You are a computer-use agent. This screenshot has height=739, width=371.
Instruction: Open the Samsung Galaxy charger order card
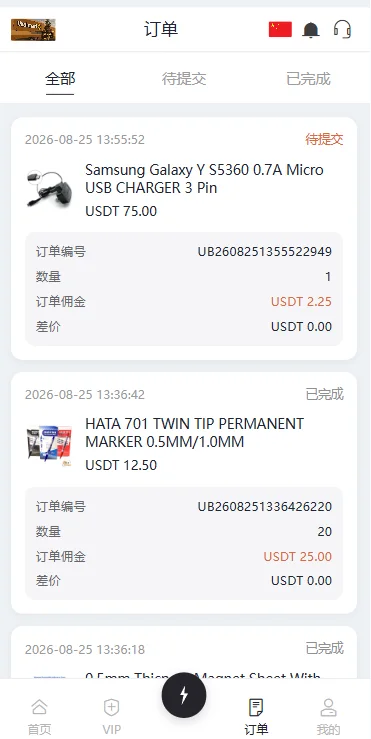coord(184,238)
